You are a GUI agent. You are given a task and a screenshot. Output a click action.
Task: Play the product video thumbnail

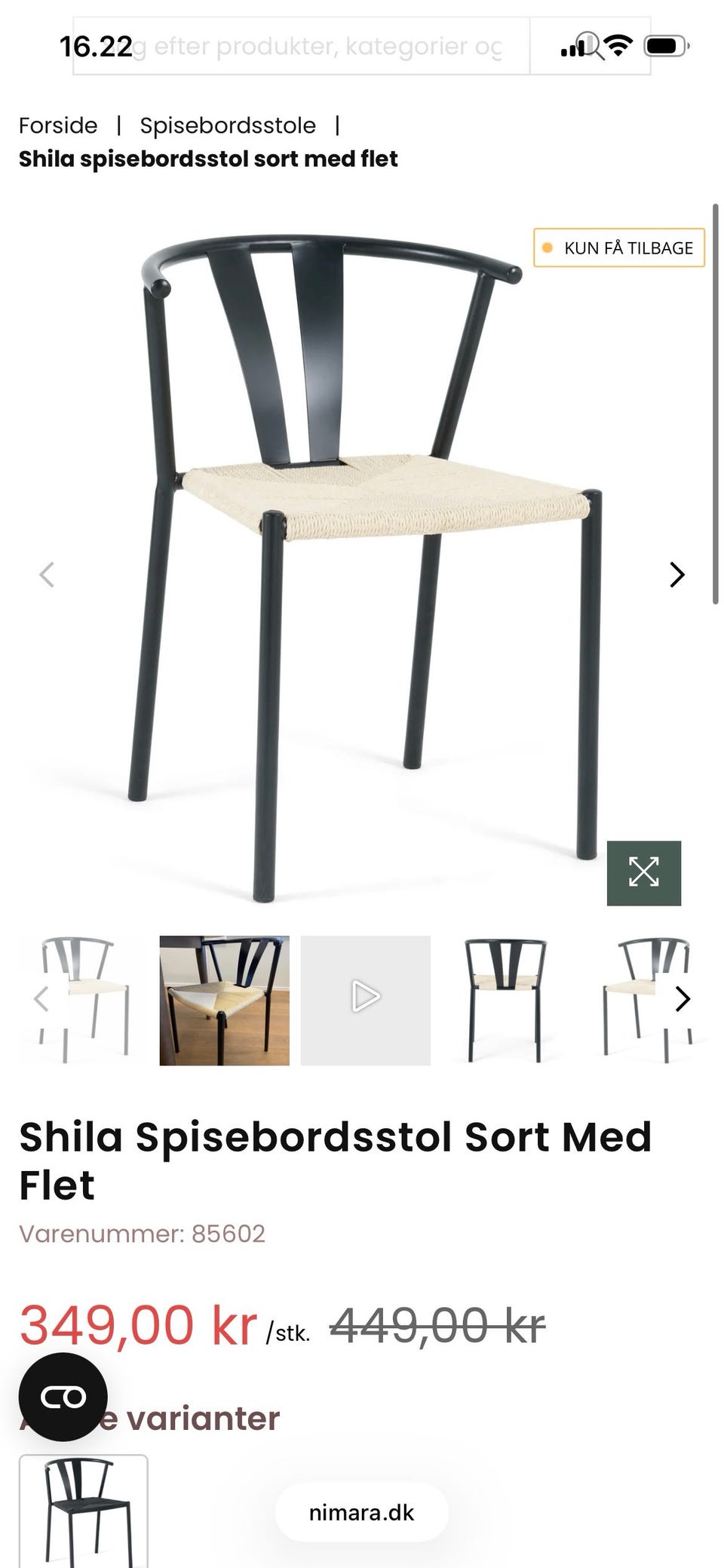364,996
